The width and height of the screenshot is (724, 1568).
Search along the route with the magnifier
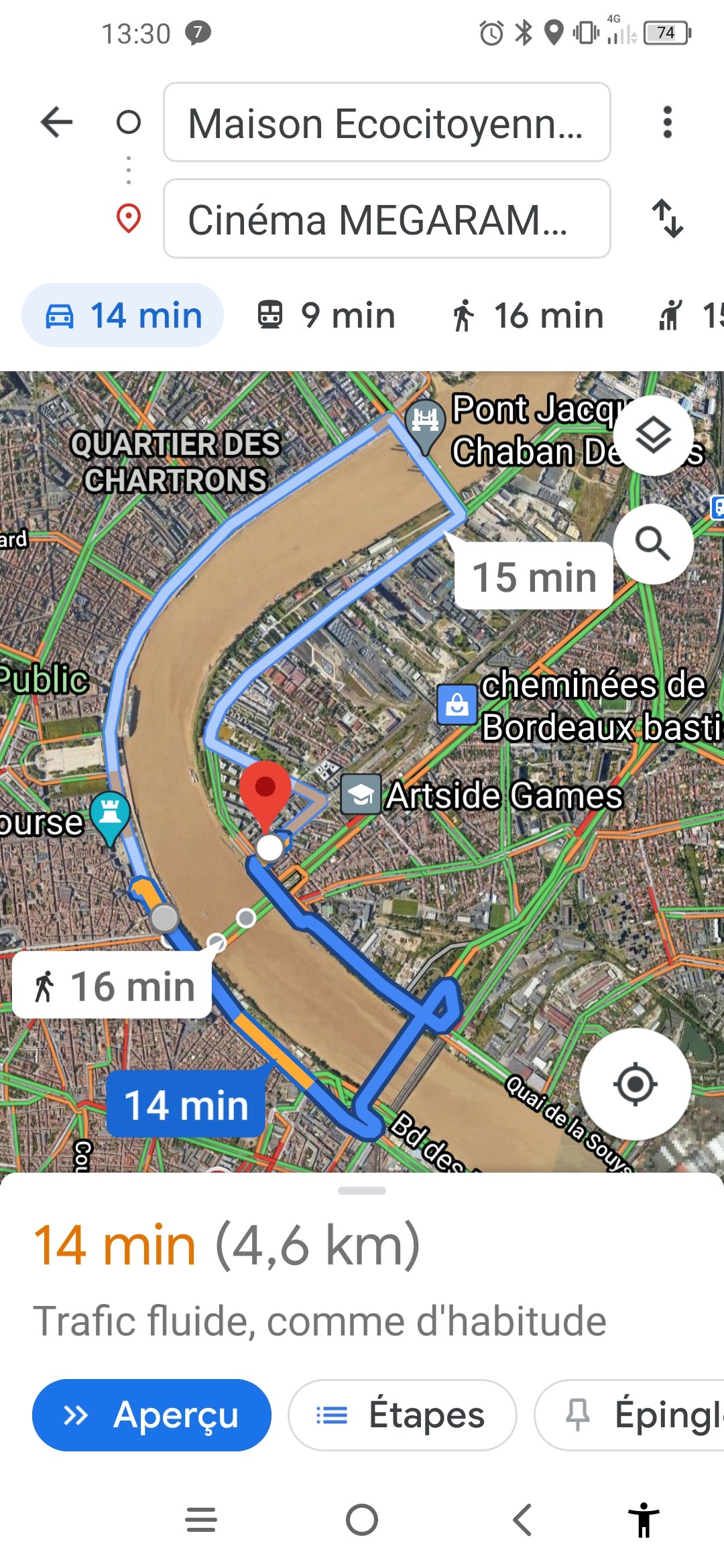[x=653, y=543]
